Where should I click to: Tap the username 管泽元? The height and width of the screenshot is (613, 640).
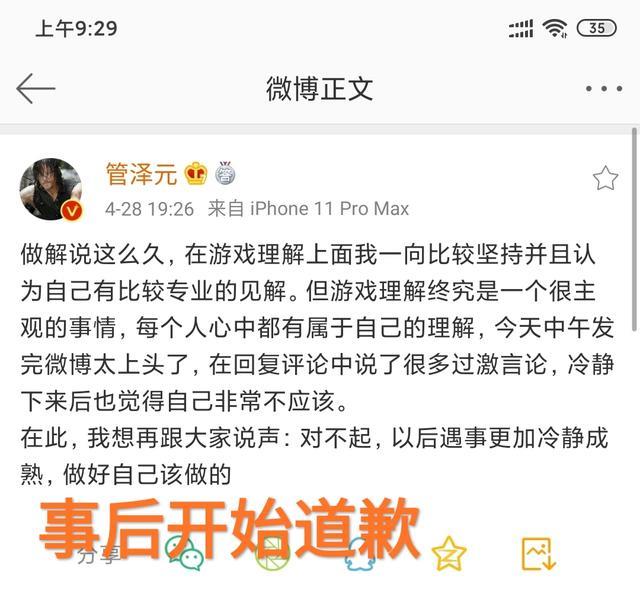coord(141,174)
